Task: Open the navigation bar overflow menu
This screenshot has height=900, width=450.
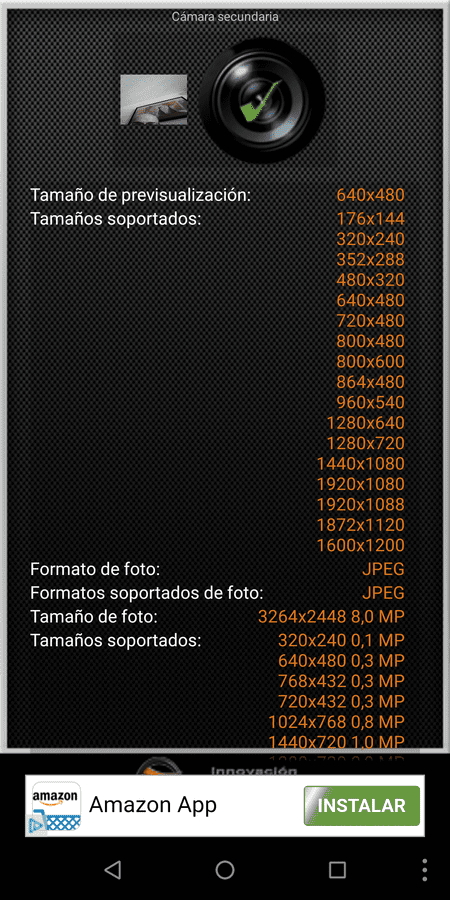Action: tap(425, 870)
